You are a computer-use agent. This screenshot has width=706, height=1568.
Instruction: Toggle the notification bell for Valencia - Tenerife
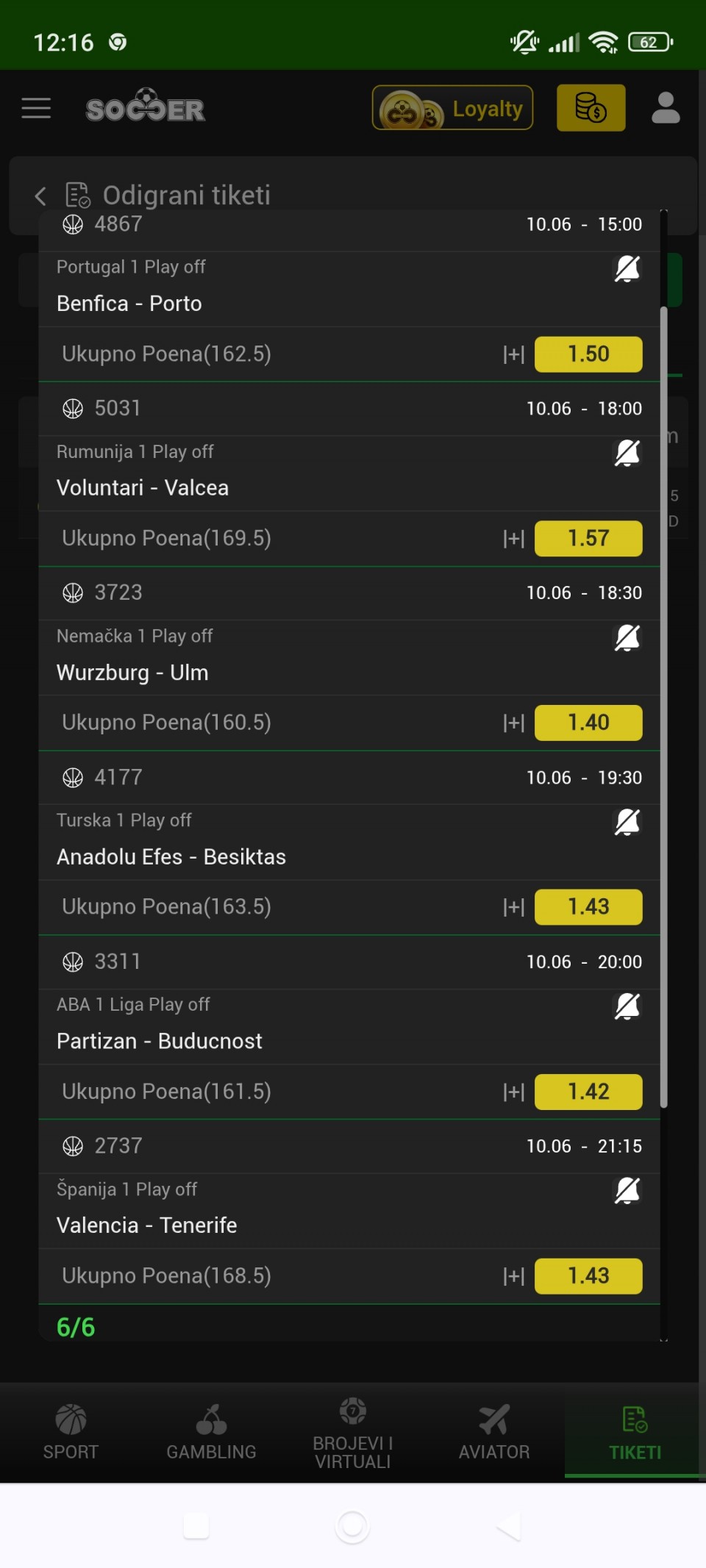click(x=627, y=1191)
